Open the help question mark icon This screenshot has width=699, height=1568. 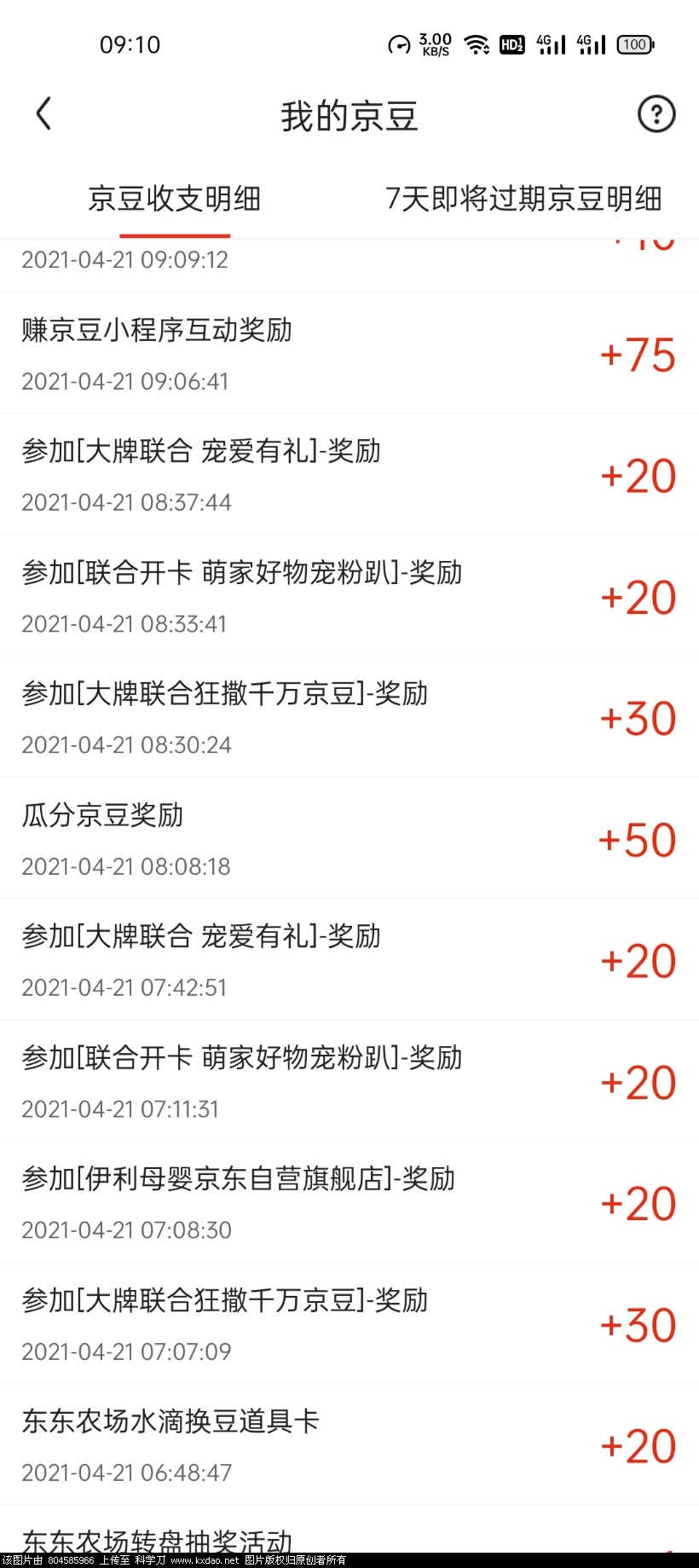655,113
